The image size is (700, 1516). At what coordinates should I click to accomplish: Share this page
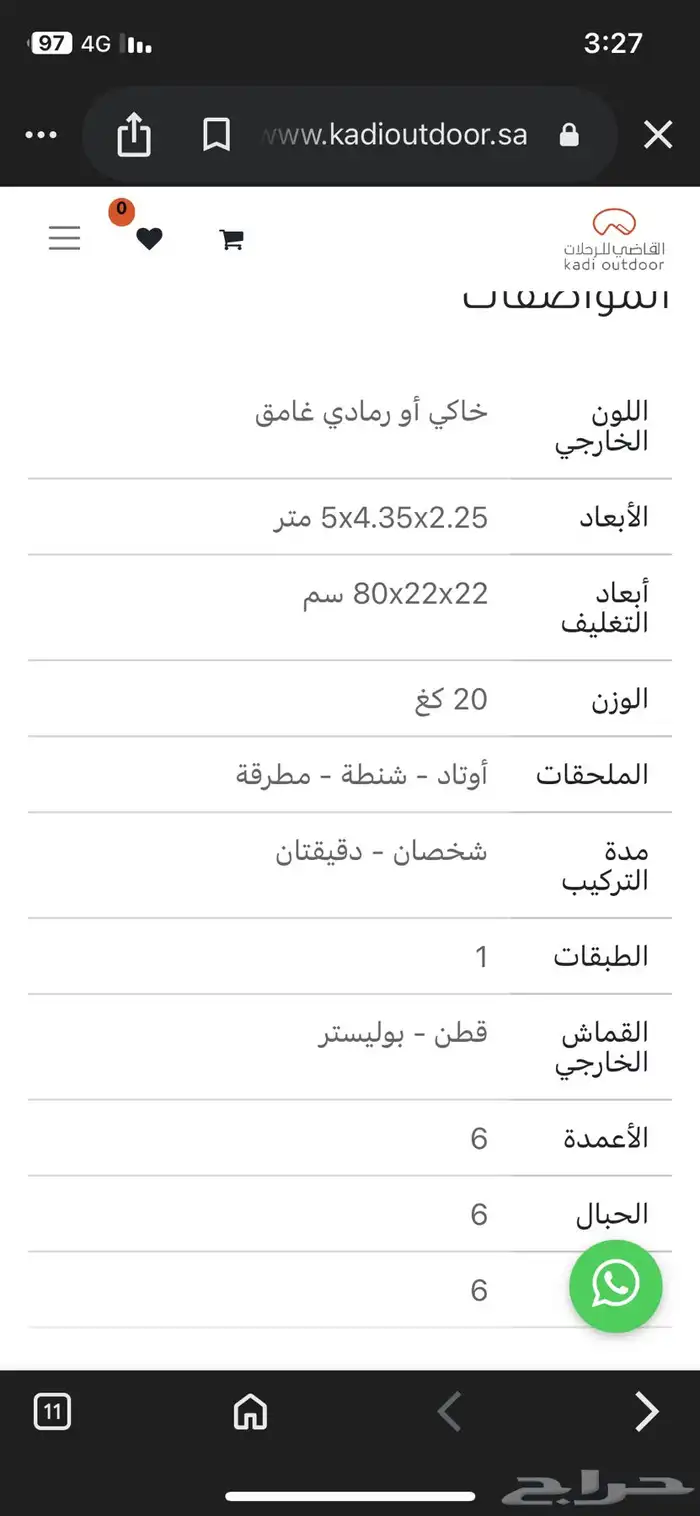click(134, 135)
